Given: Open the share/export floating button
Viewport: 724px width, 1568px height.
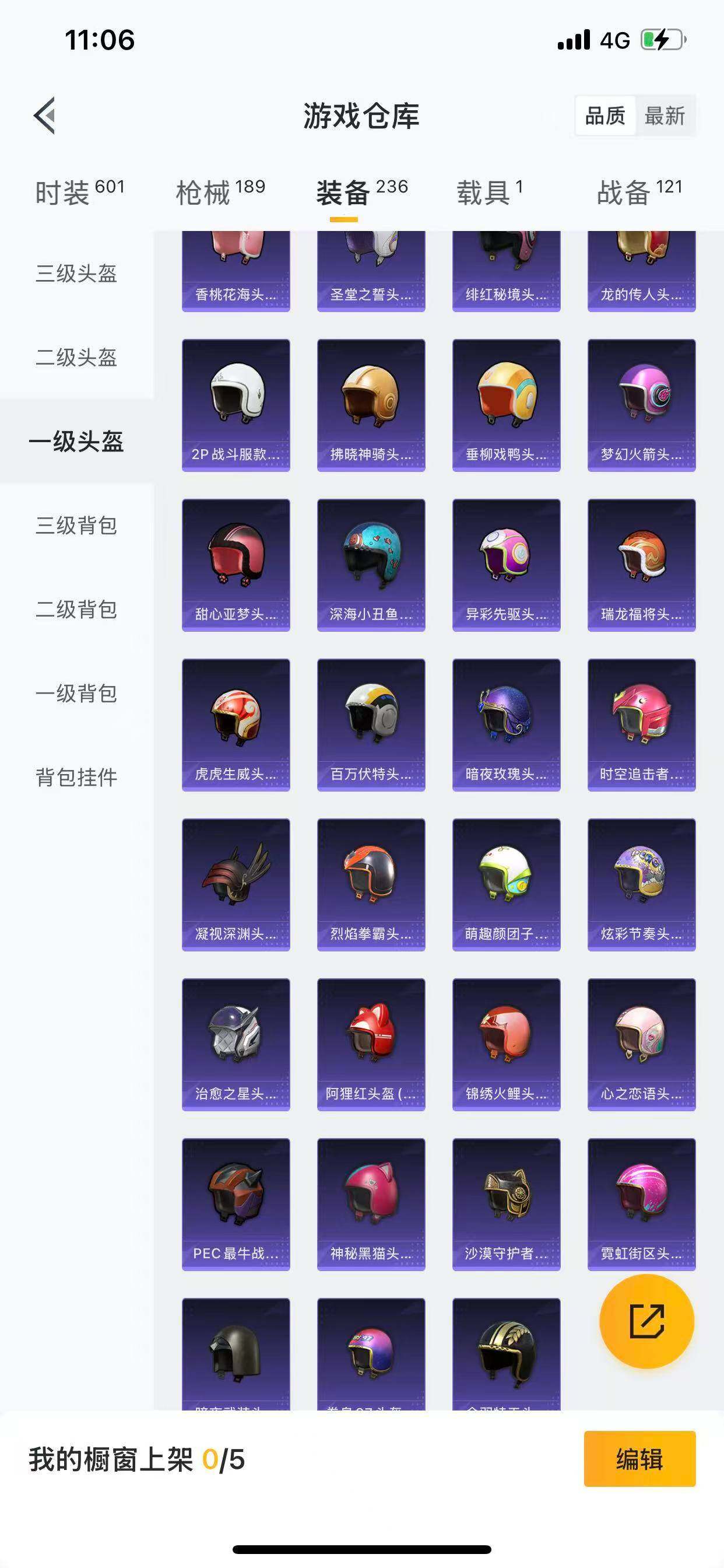Looking at the screenshot, I should (x=646, y=1321).
